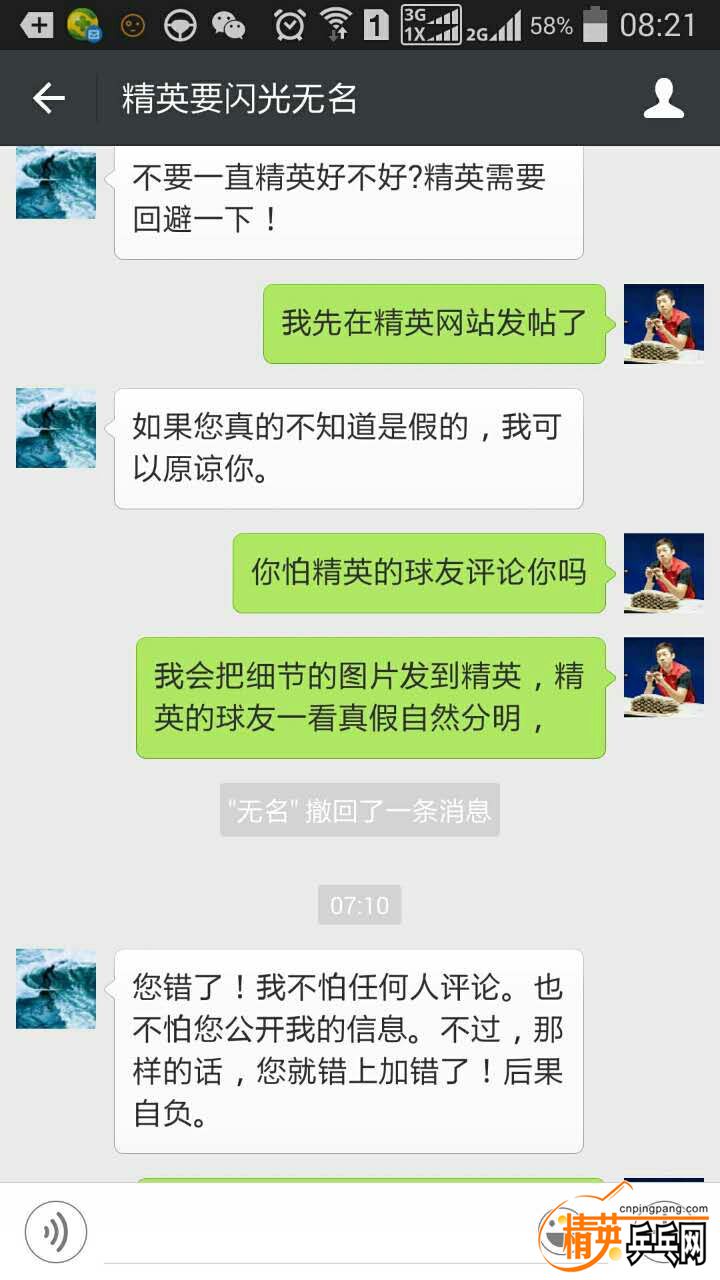Screen dimensions: 720x1280
Task: Open sender avatar beside 我先在精英网站发帖了
Action: pos(663,324)
